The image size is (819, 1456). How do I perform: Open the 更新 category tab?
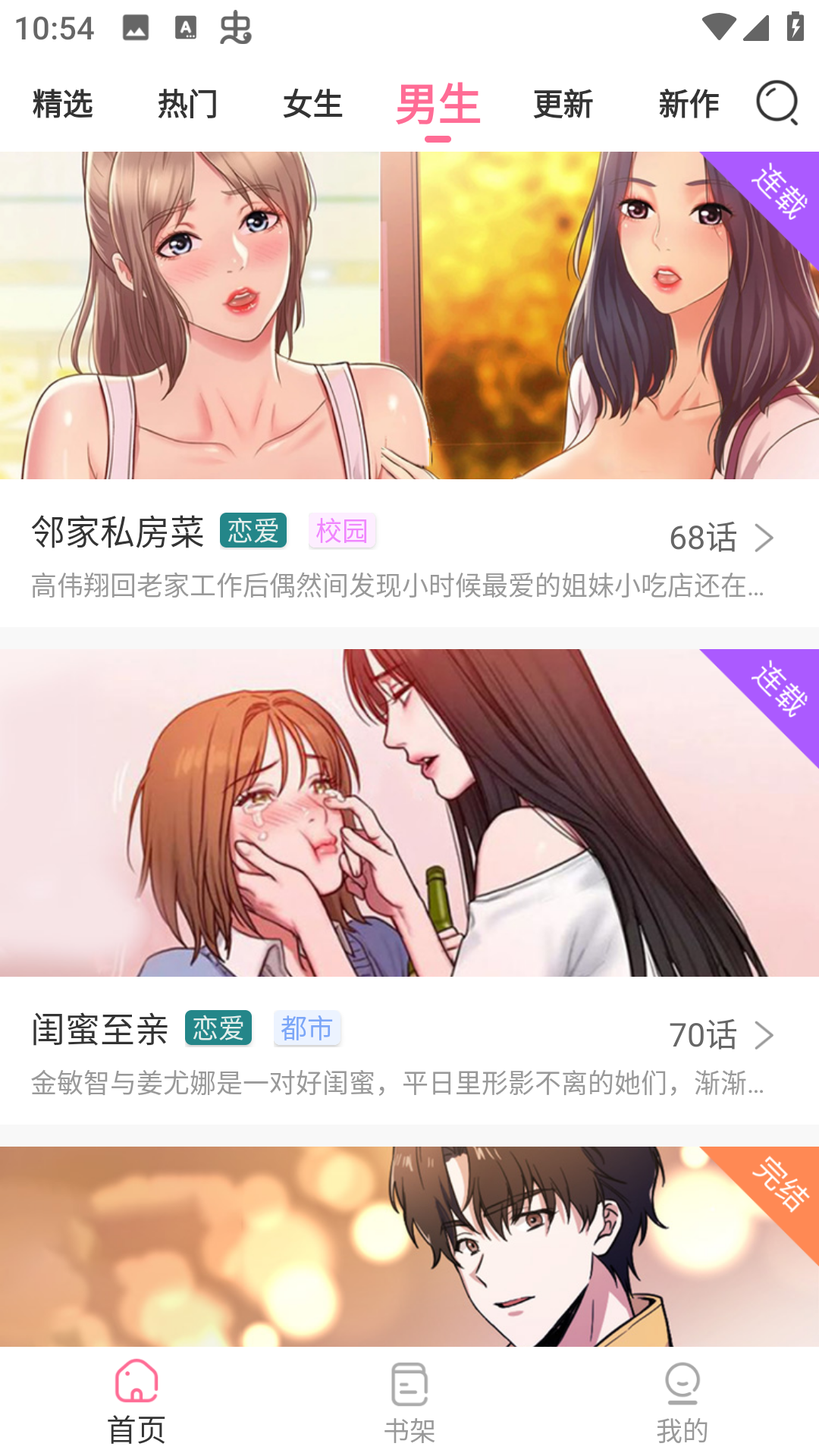(564, 105)
